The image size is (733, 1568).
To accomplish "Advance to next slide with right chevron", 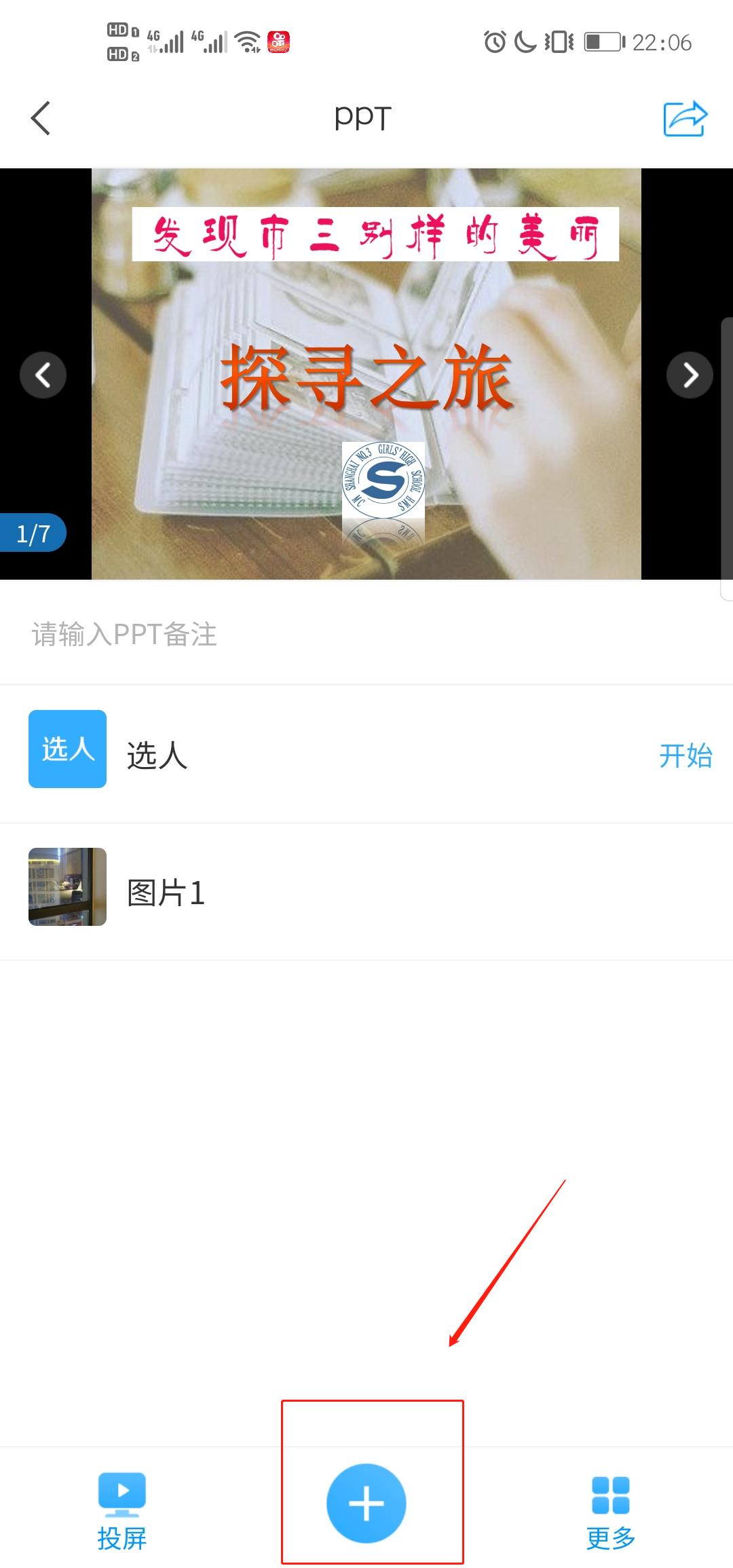I will coord(690,375).
